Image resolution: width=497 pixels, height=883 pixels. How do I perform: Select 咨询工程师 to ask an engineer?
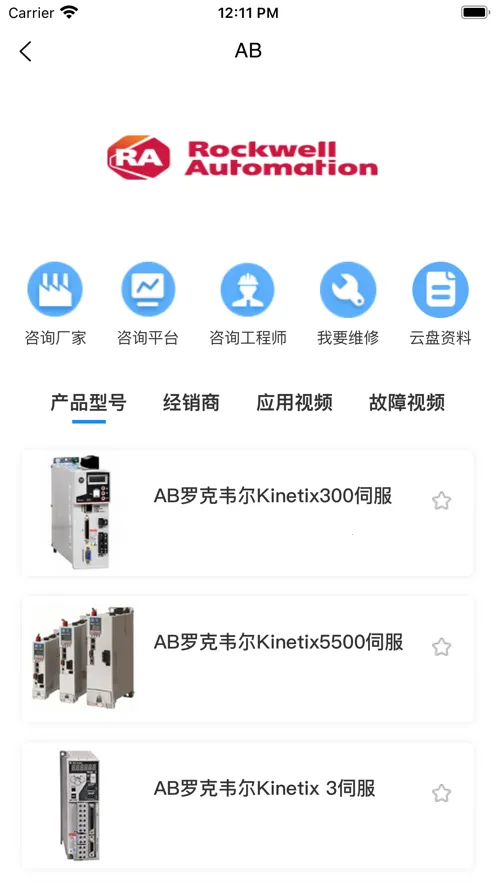[248, 304]
